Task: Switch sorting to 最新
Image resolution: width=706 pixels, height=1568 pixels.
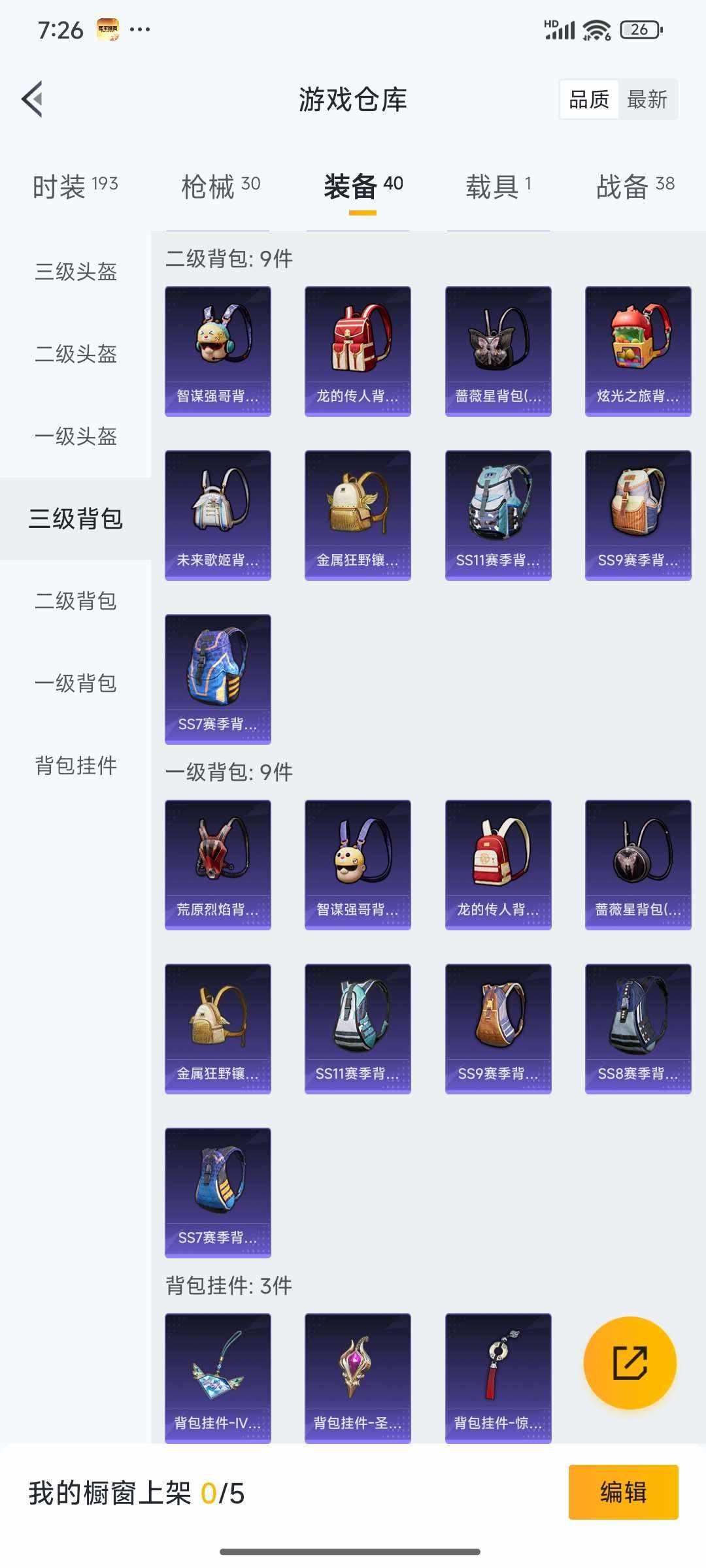Action: point(647,99)
